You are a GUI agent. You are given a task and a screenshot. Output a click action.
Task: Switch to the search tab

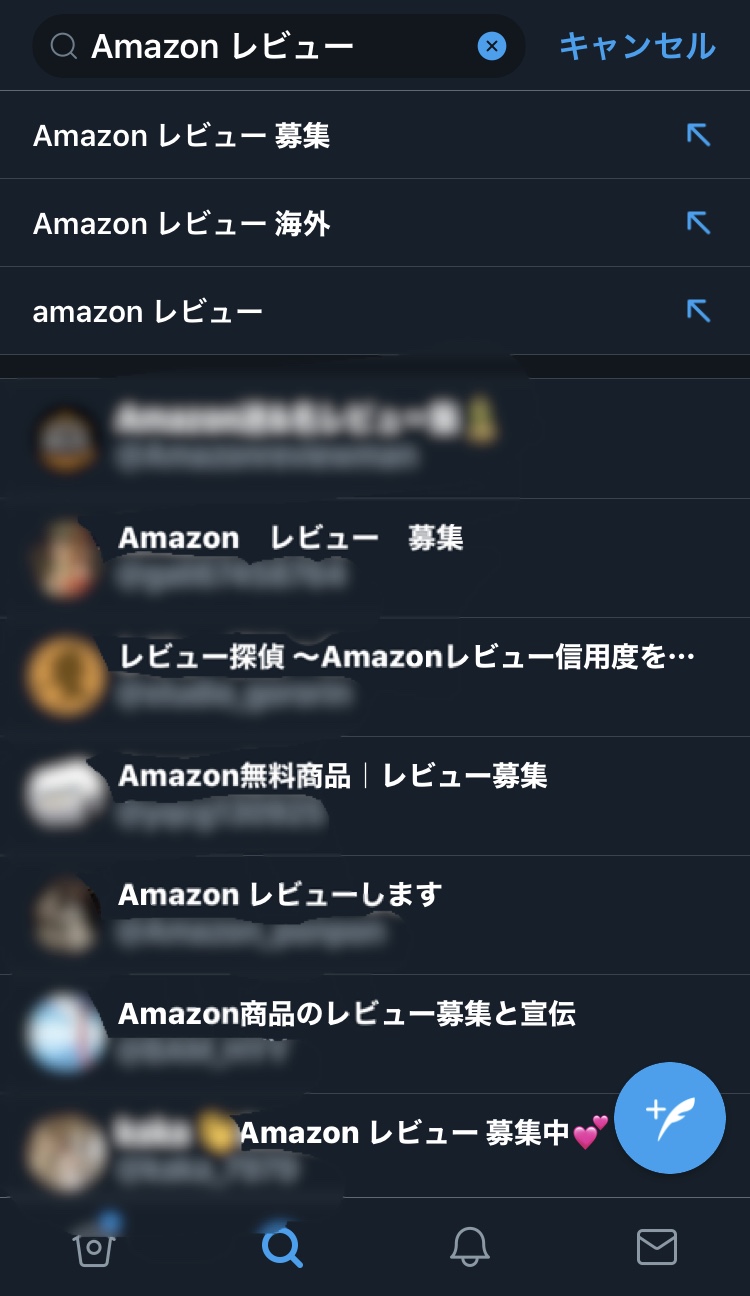(281, 1247)
